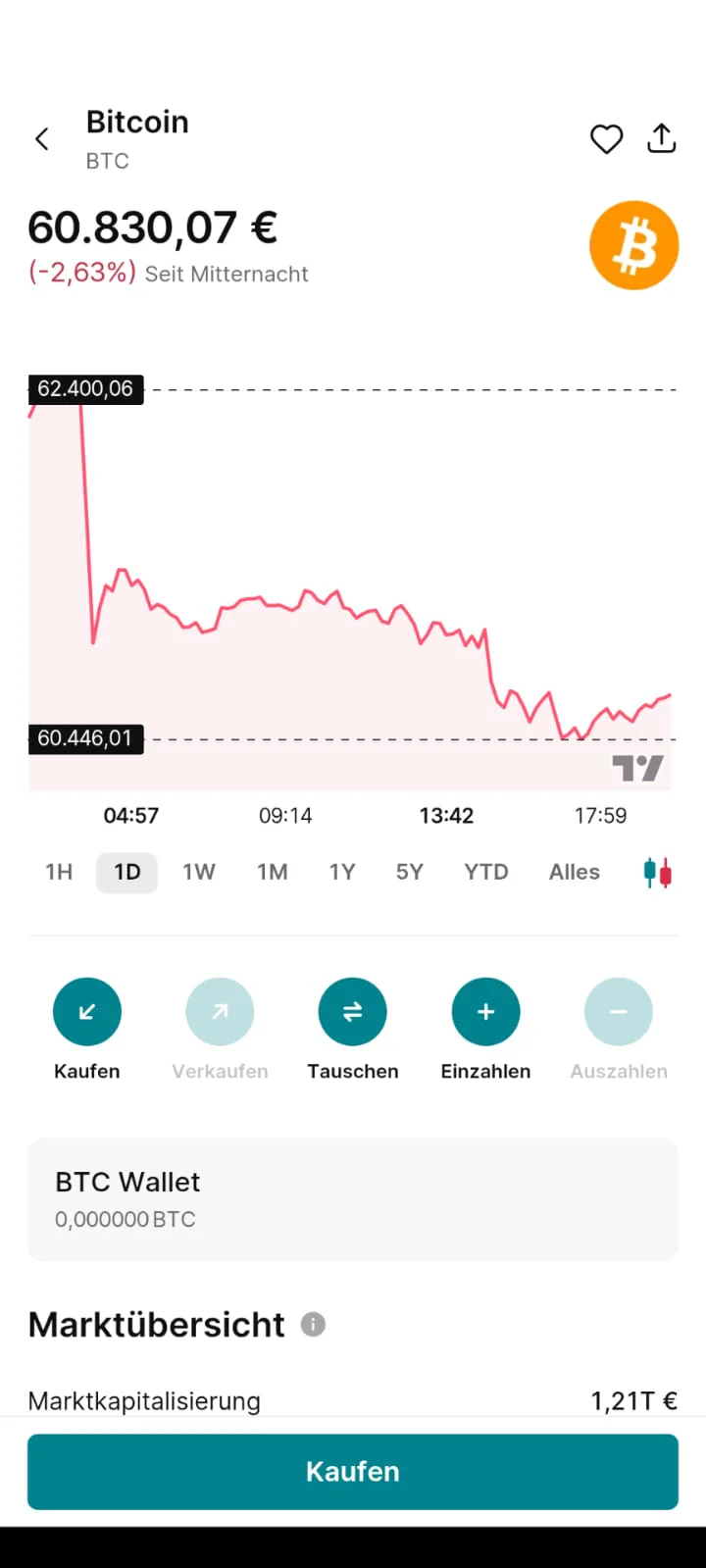Tap the Auszahlen minus icon
Viewport: 706px width, 1568px height.
pyautogui.click(x=619, y=1010)
